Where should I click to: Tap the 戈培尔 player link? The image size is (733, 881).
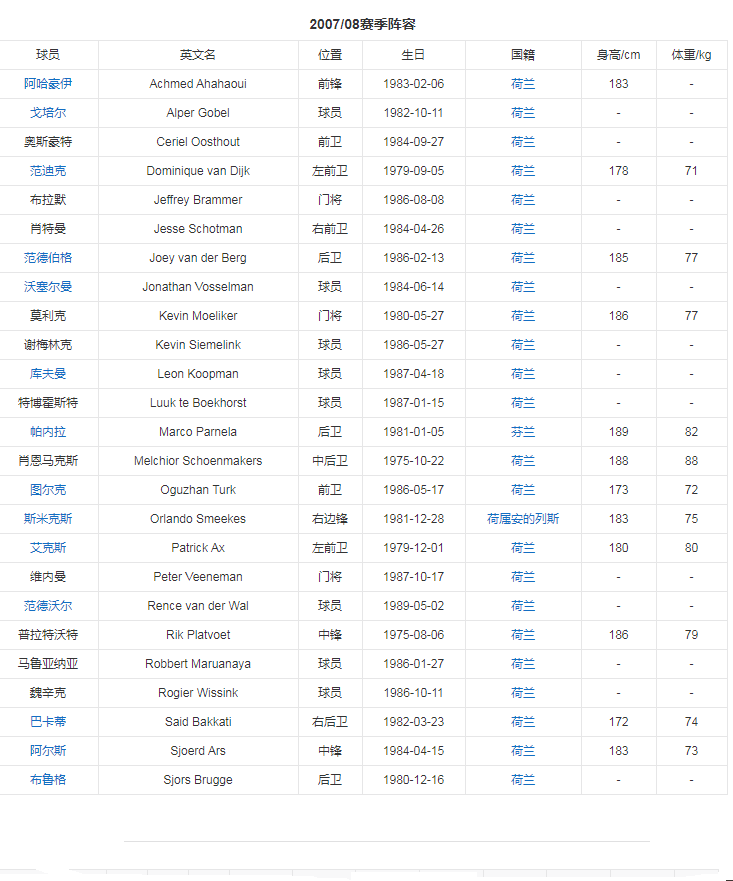pos(48,113)
